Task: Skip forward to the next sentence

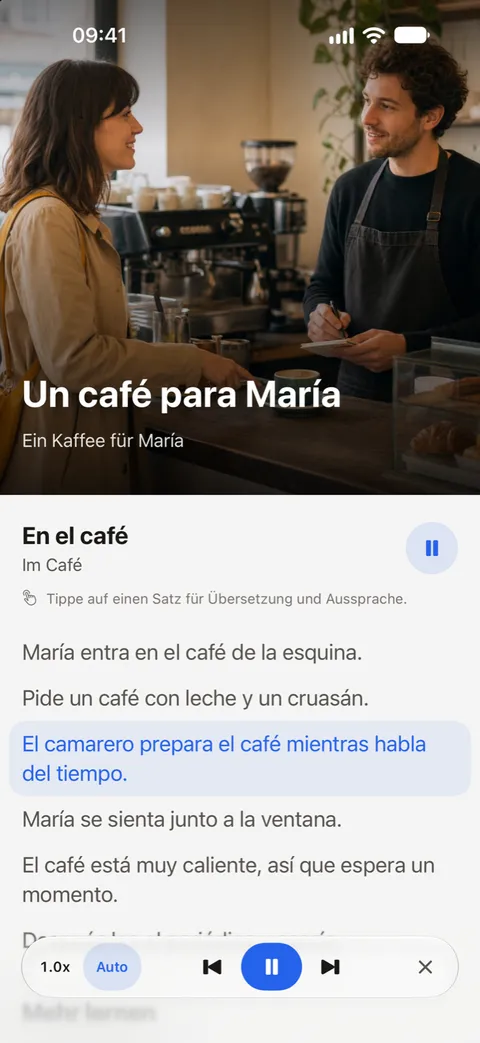Action: pyautogui.click(x=330, y=967)
